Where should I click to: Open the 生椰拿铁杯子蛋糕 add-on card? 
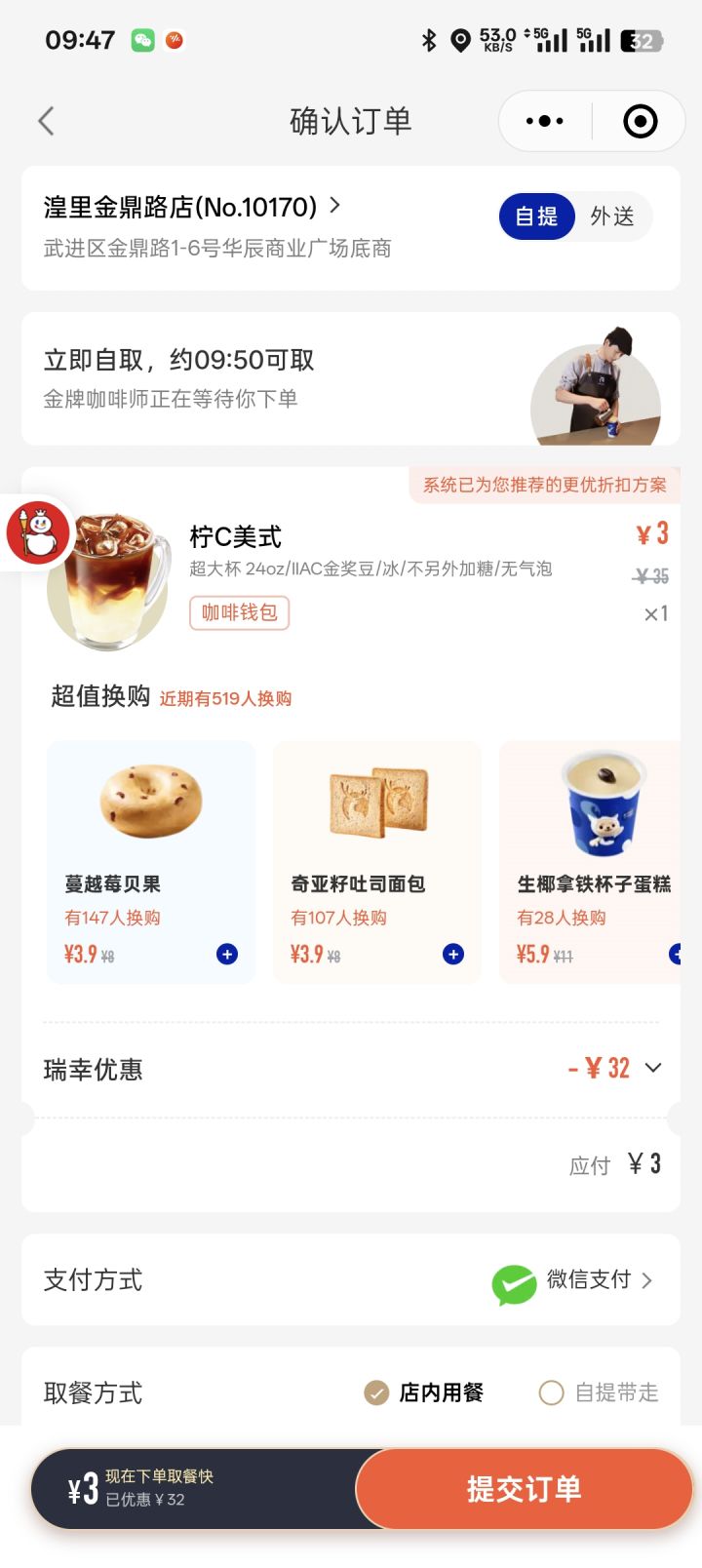[590, 862]
